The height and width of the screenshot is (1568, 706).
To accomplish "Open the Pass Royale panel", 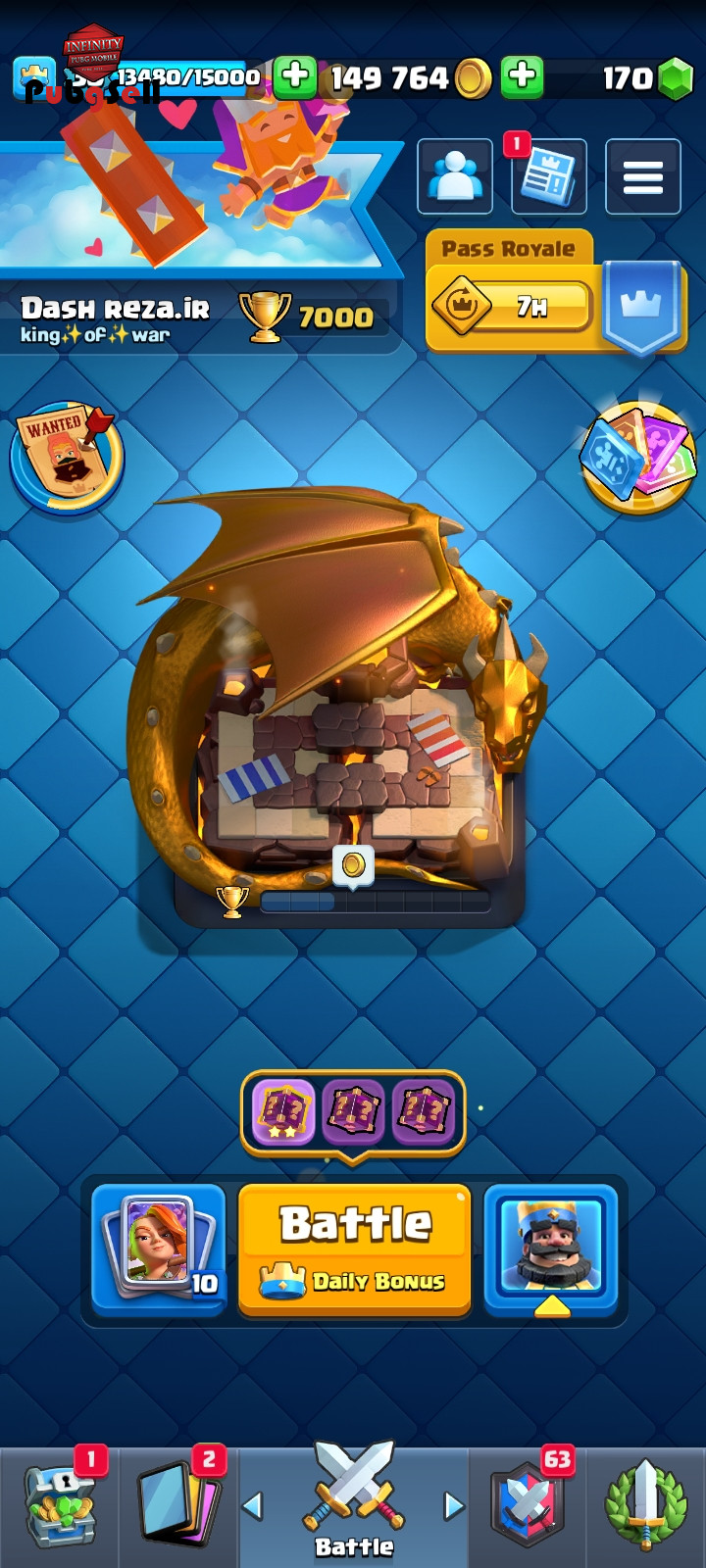I will pyautogui.click(x=556, y=292).
